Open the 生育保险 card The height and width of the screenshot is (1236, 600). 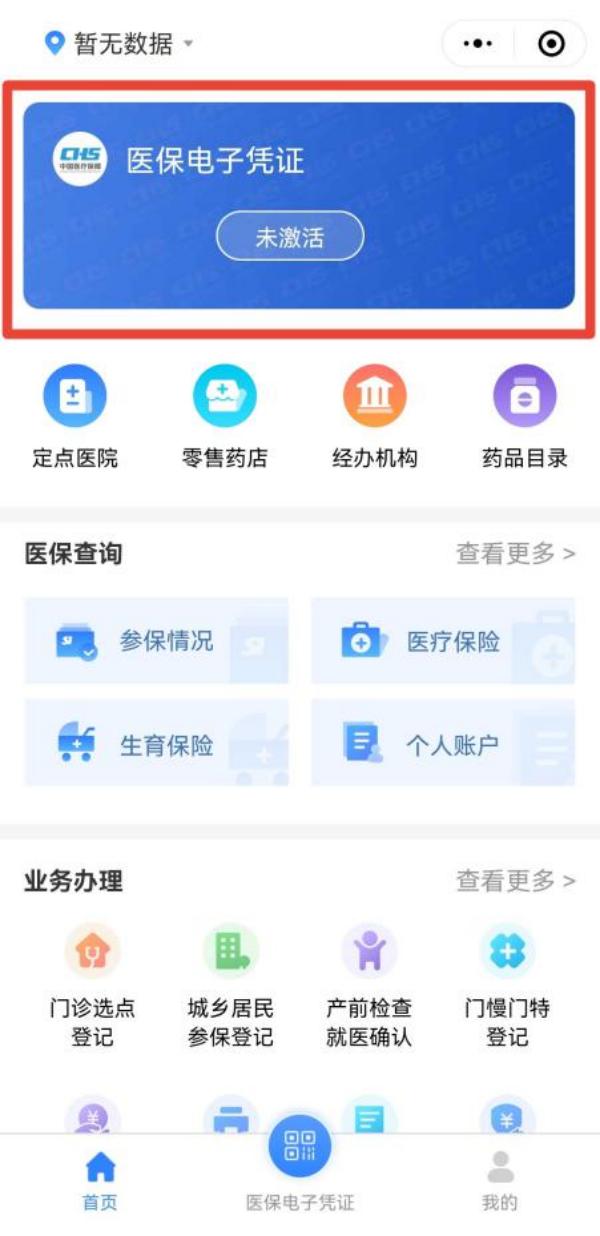(x=157, y=745)
